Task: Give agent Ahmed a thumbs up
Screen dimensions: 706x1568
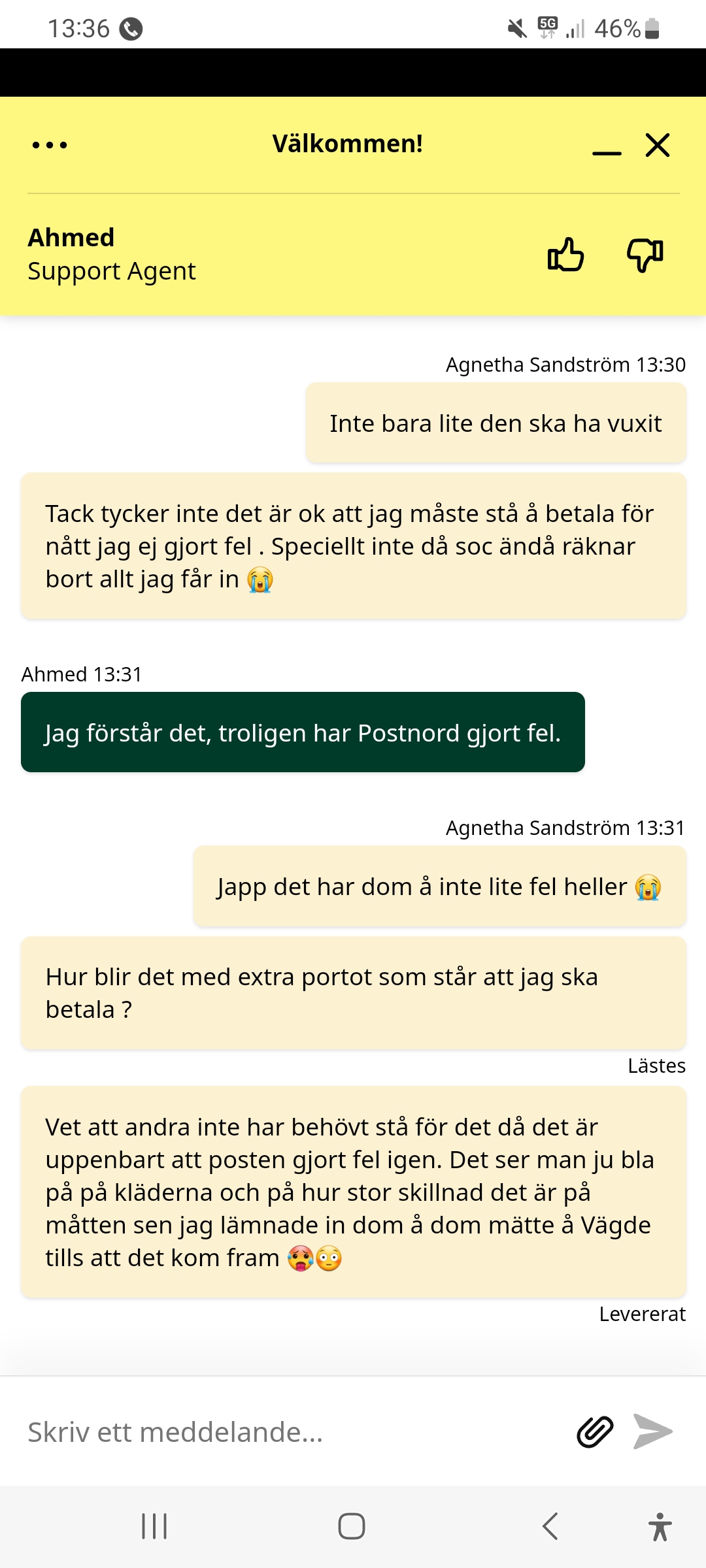Action: 565,255
